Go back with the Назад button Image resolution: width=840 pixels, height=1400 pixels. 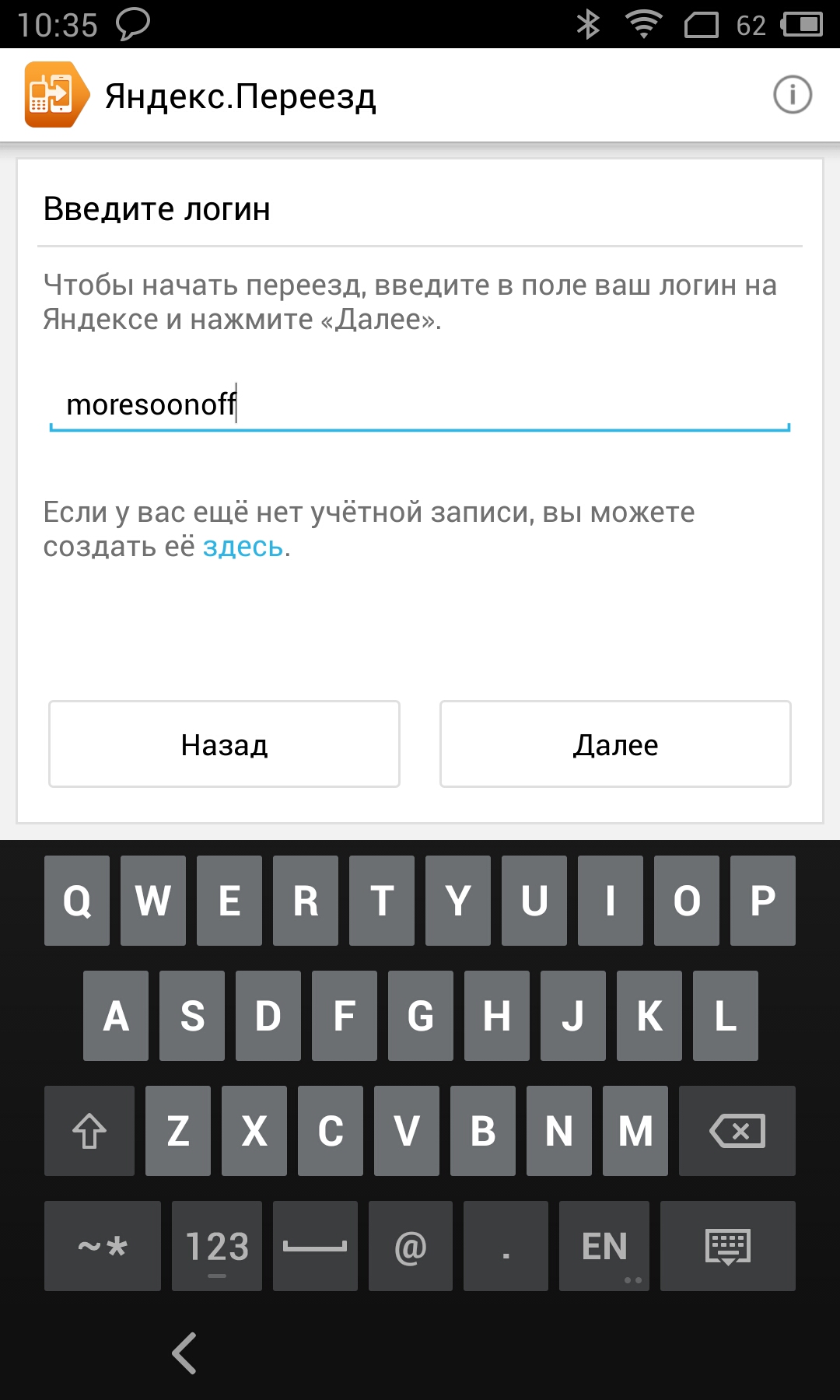point(224,744)
